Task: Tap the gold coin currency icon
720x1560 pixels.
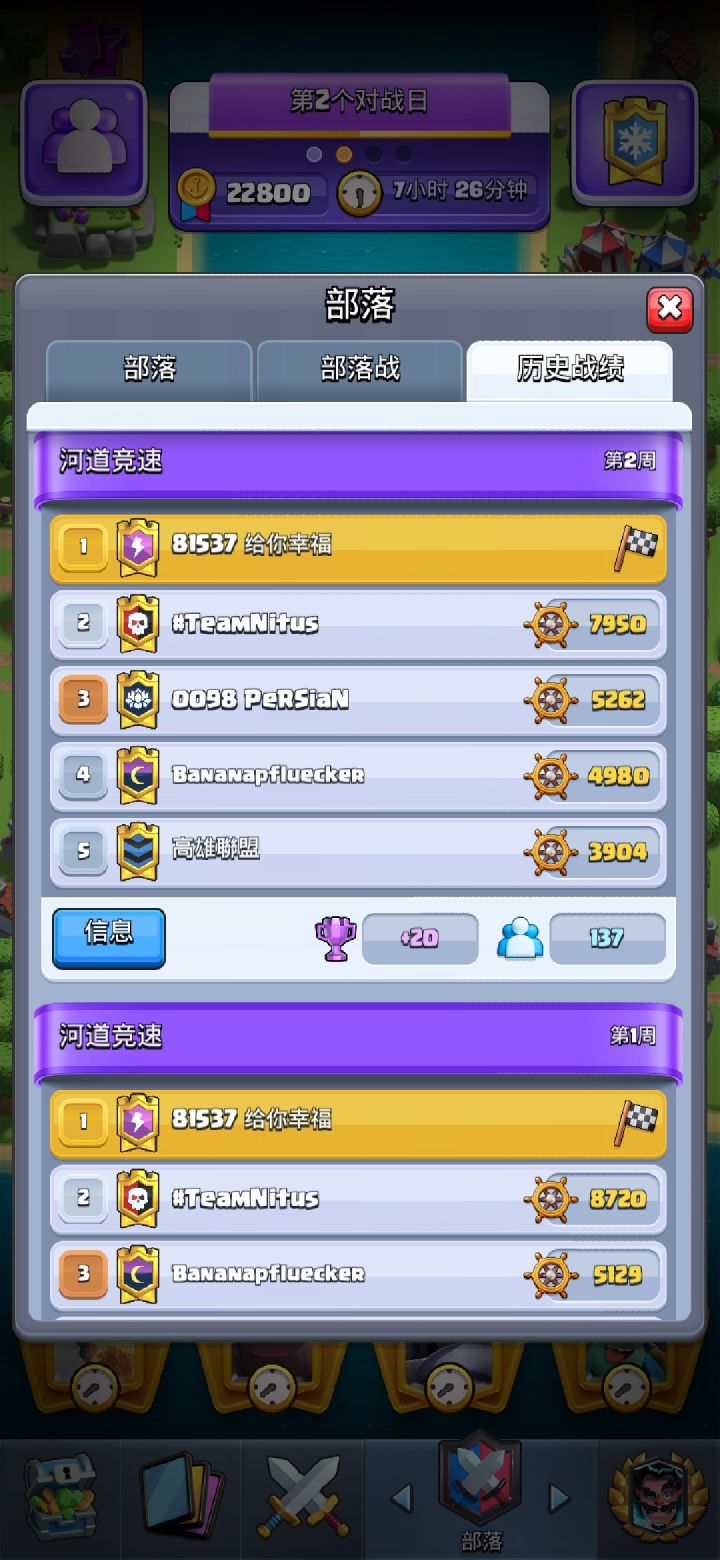Action: 196,190
